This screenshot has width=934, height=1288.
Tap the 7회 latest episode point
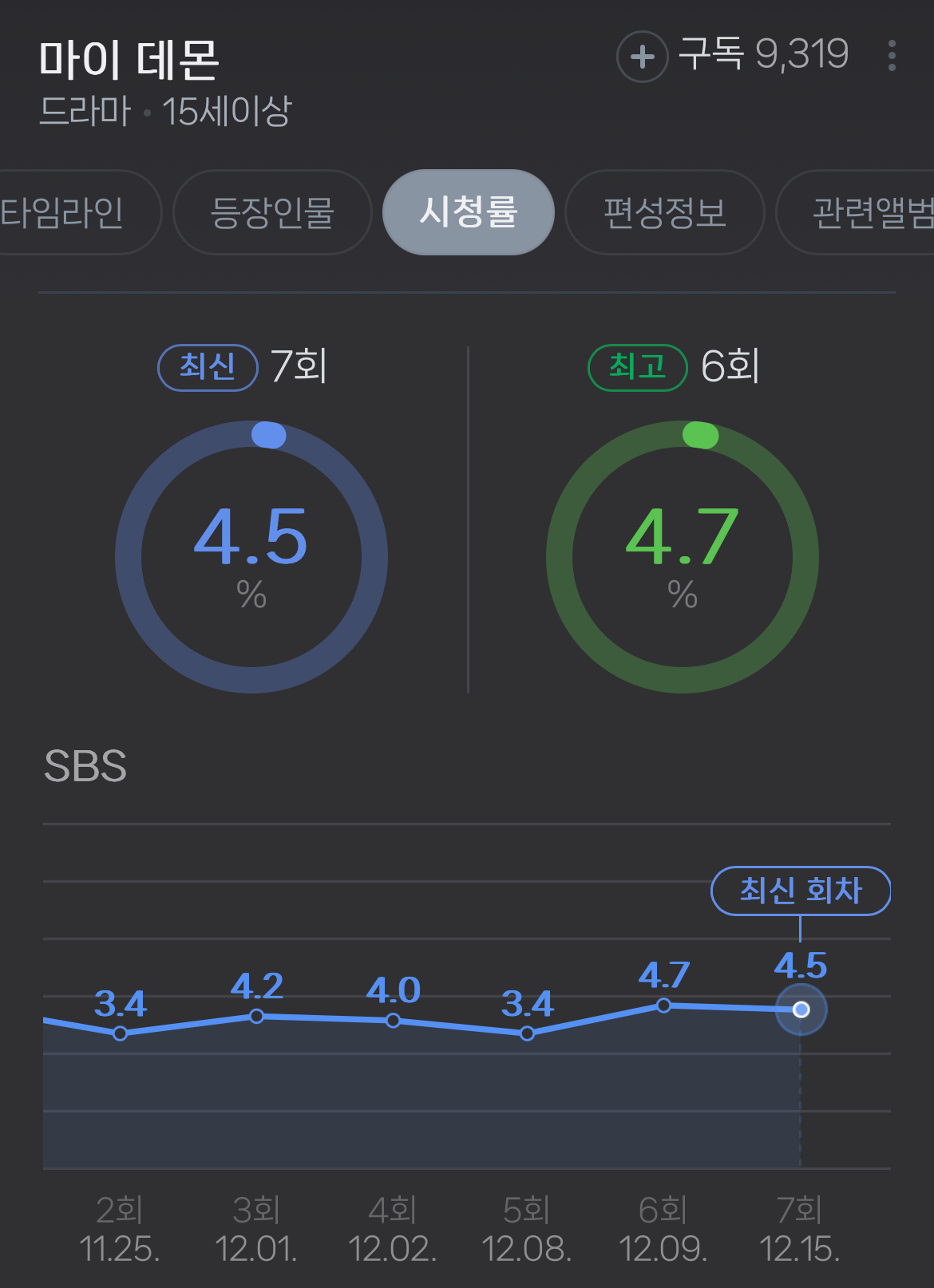pyautogui.click(x=801, y=1009)
